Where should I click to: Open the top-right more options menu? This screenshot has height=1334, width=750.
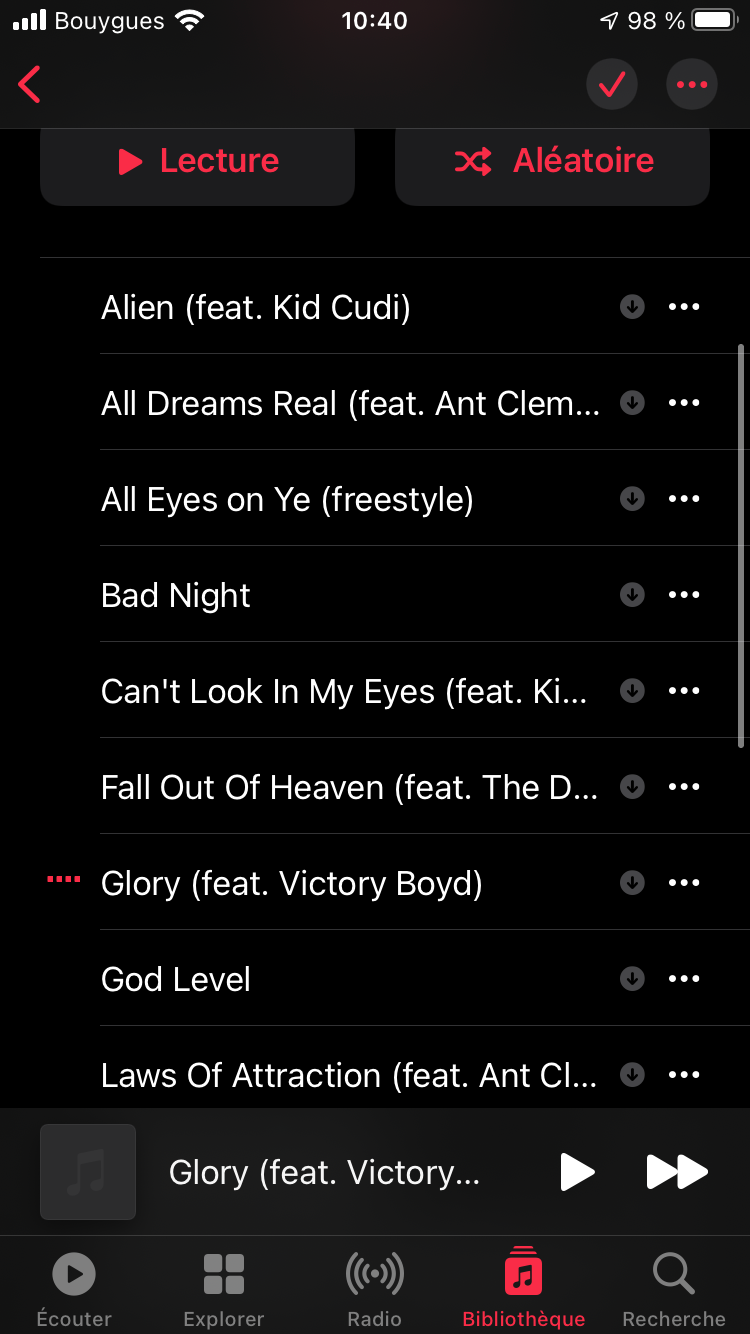point(691,85)
